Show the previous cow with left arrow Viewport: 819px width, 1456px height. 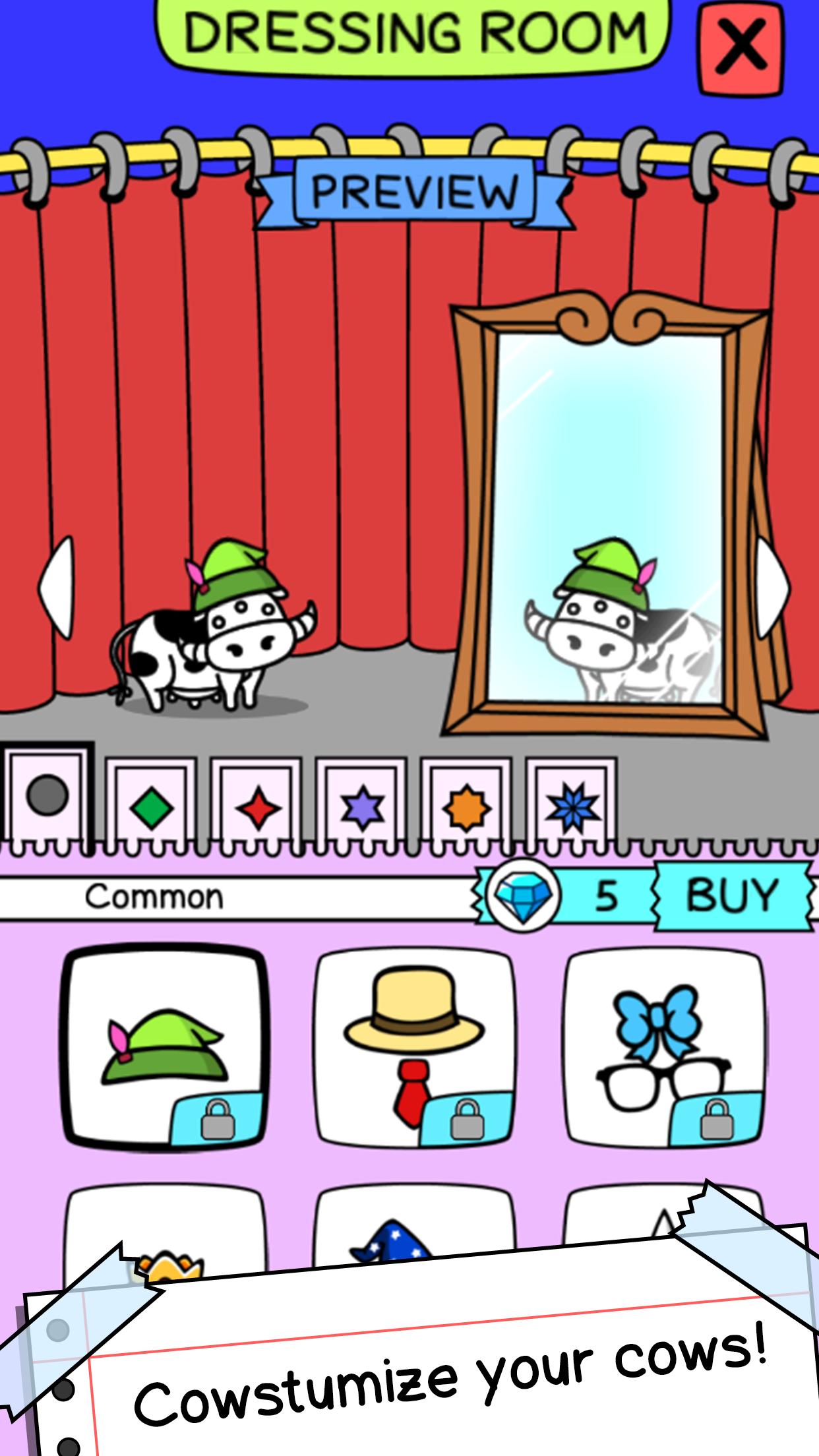click(57, 587)
